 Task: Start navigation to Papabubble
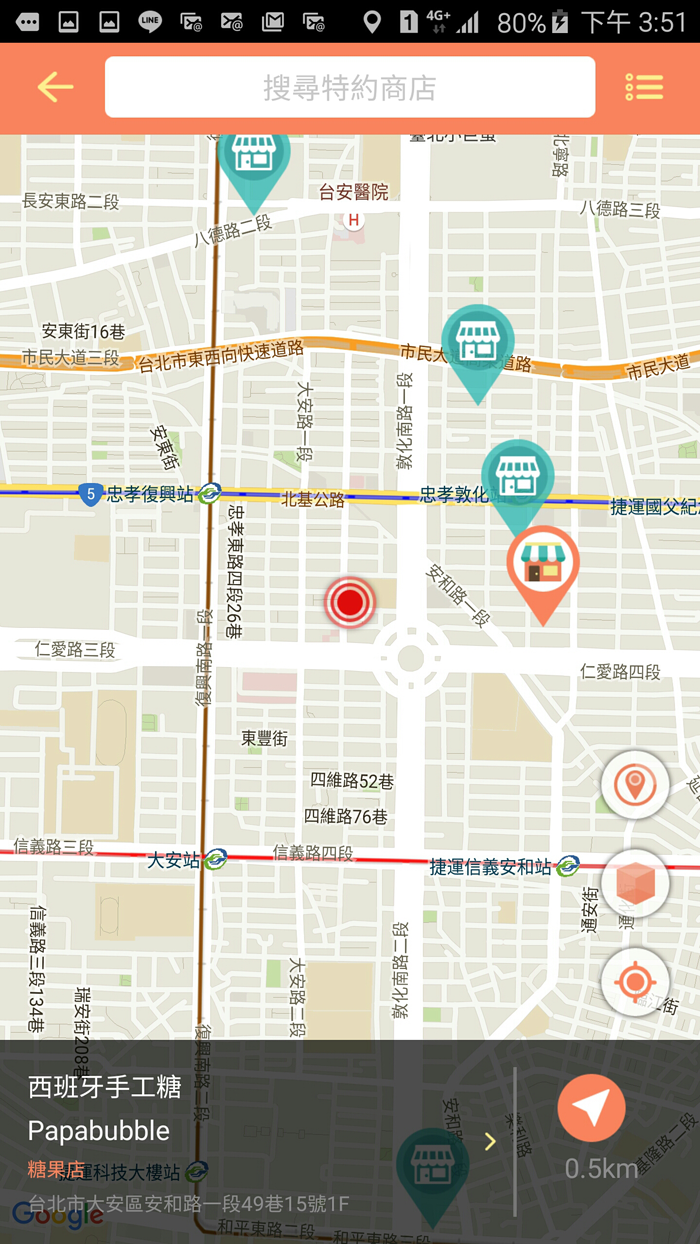pos(591,1108)
